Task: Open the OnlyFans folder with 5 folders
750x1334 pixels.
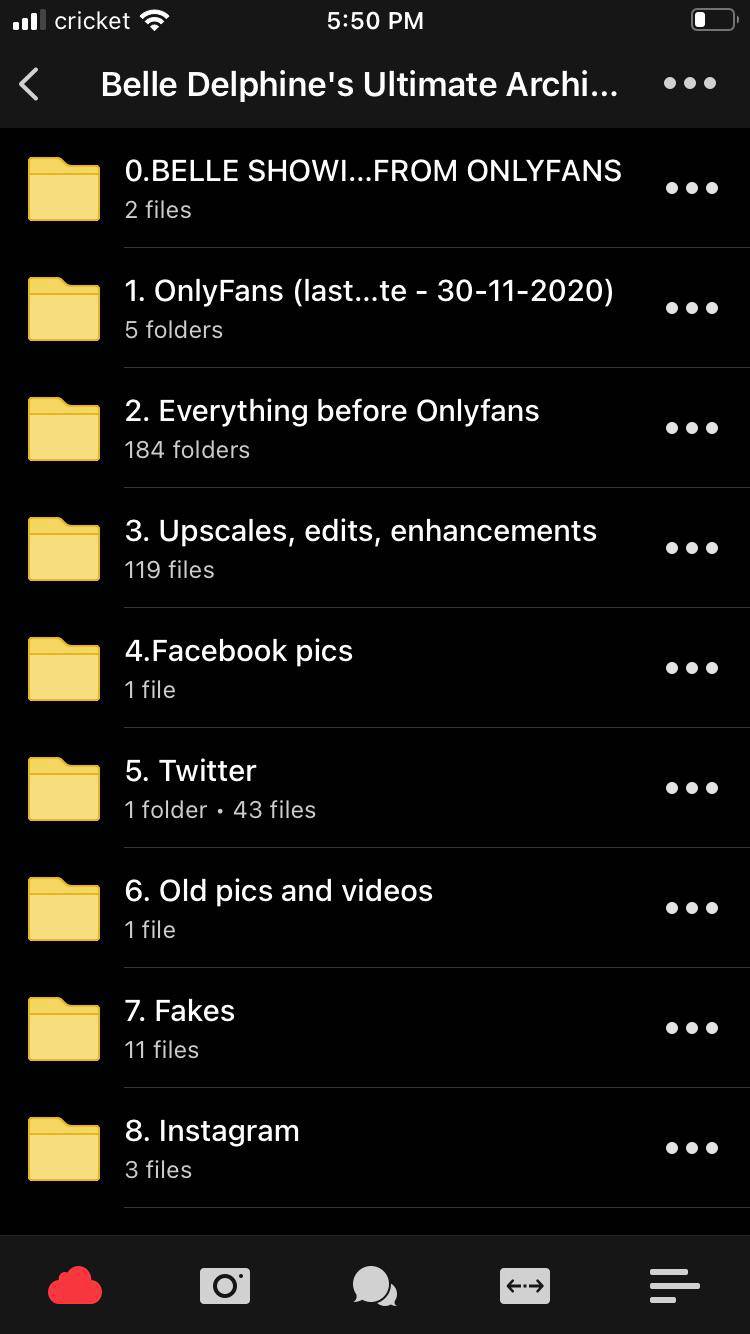Action: (368, 308)
